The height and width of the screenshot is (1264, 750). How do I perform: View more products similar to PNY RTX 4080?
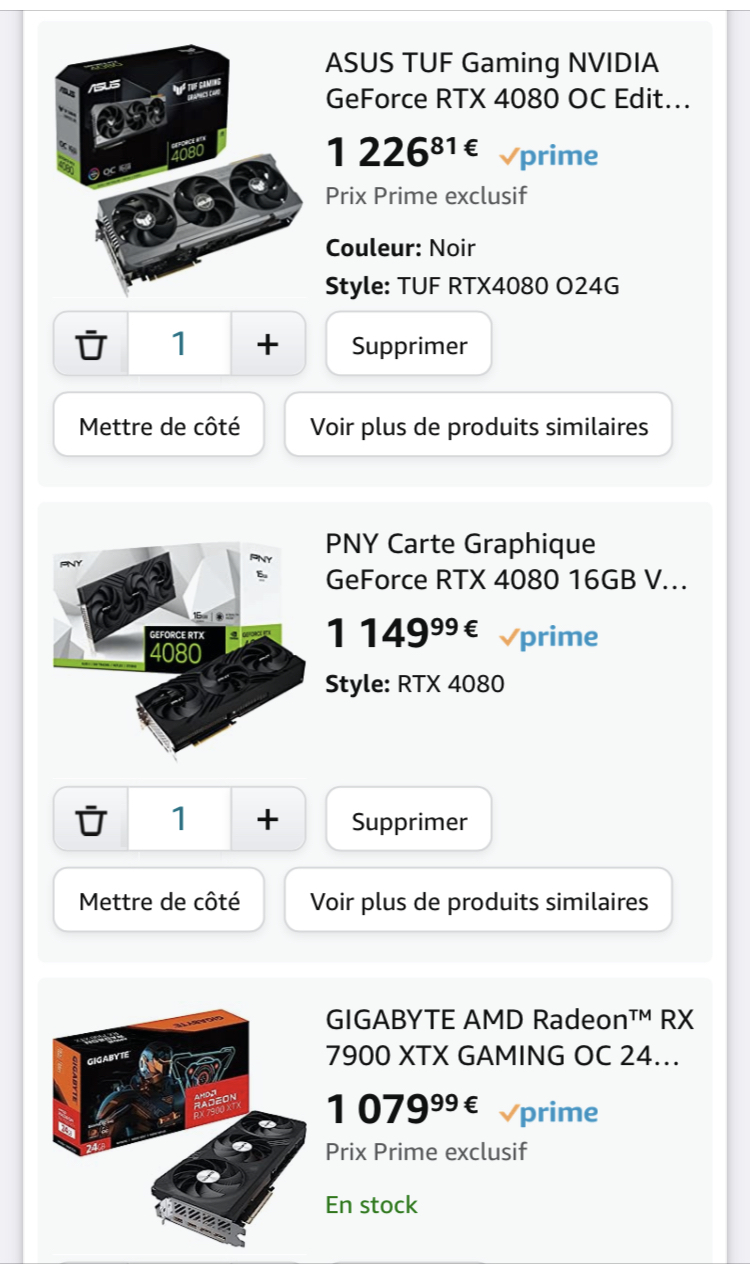(x=479, y=901)
